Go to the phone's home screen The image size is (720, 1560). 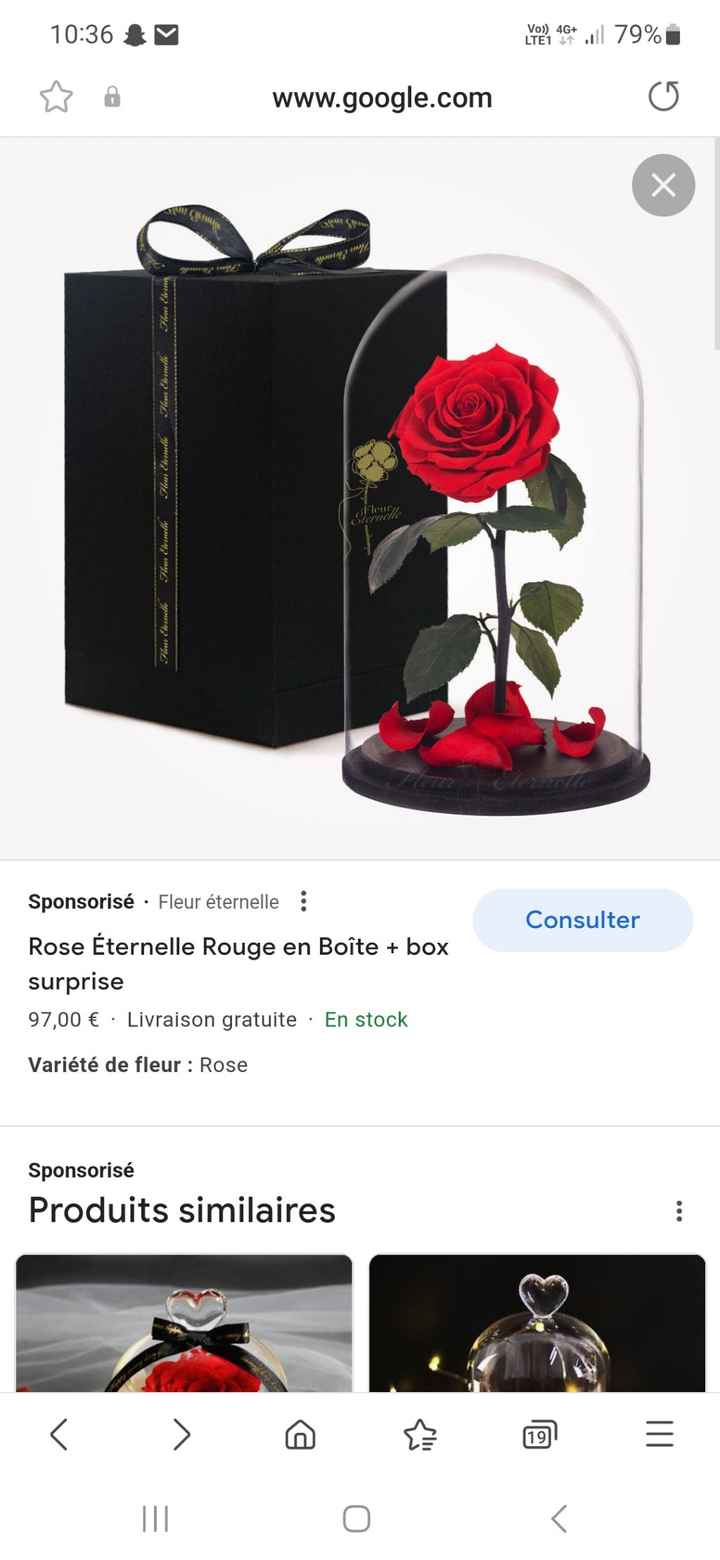click(x=357, y=1519)
